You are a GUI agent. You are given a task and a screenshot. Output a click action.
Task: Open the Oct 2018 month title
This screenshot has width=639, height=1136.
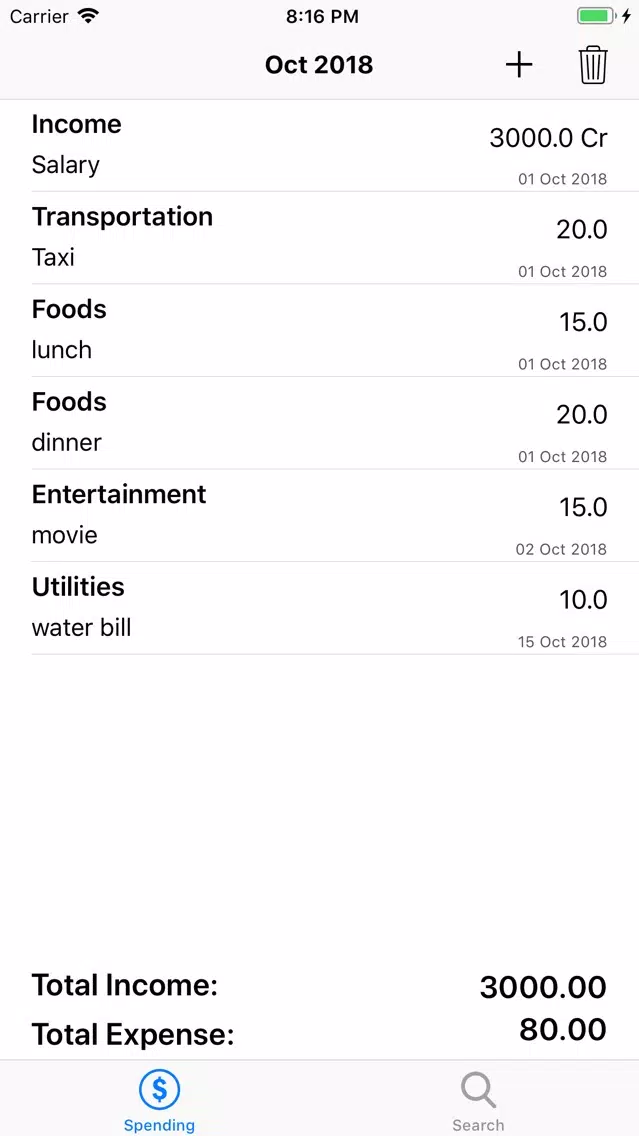(x=319, y=64)
